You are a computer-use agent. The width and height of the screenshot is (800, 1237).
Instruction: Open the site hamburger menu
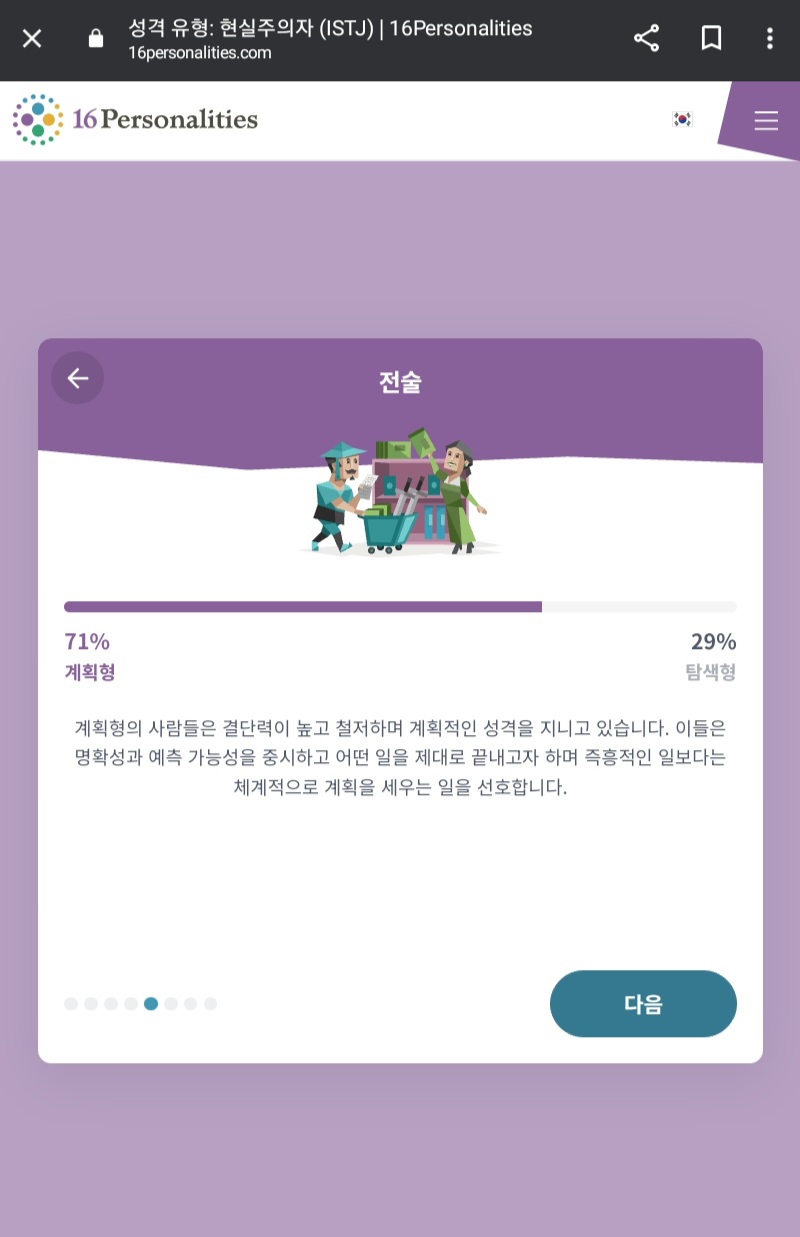click(x=766, y=121)
